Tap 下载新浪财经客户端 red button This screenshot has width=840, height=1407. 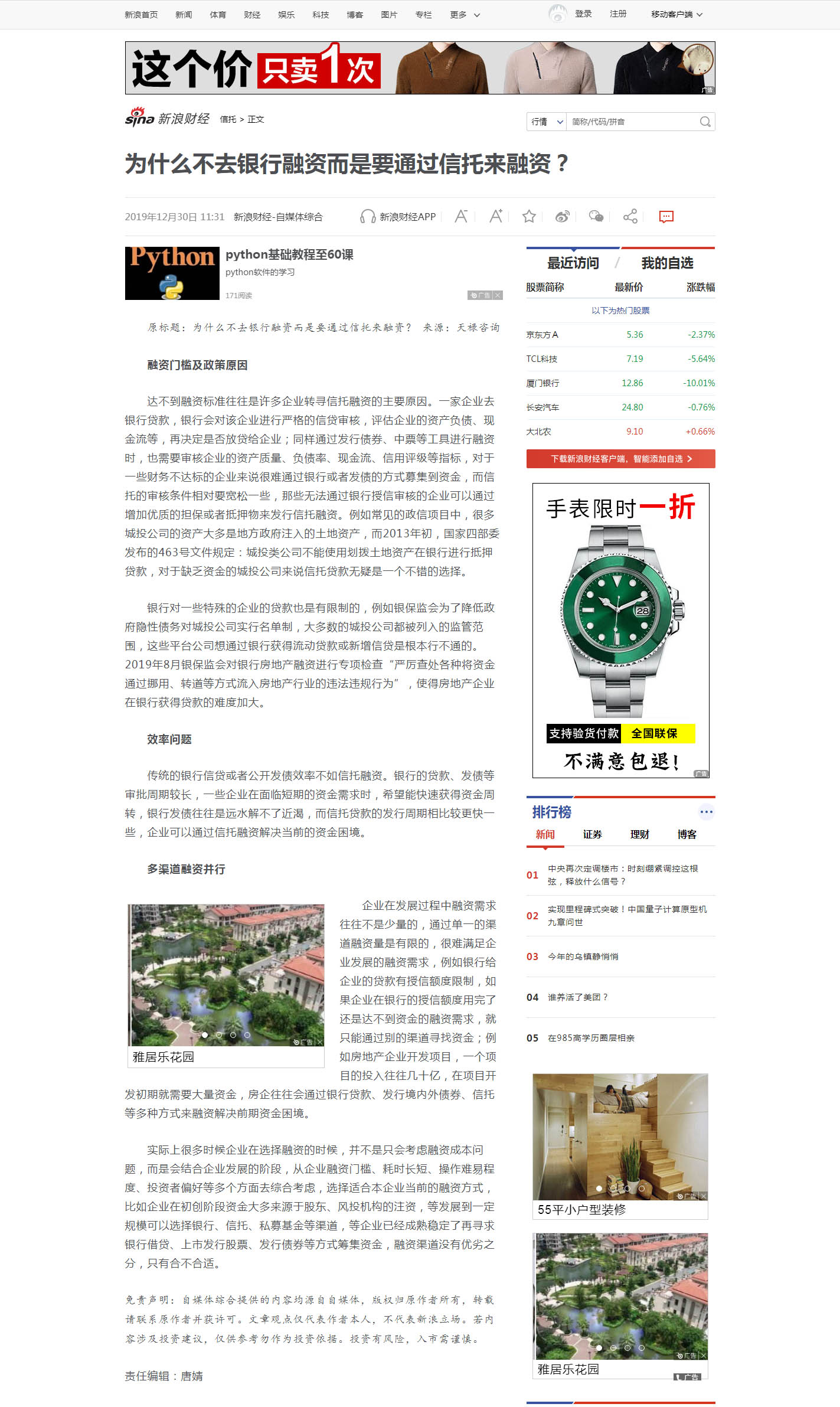620,459
